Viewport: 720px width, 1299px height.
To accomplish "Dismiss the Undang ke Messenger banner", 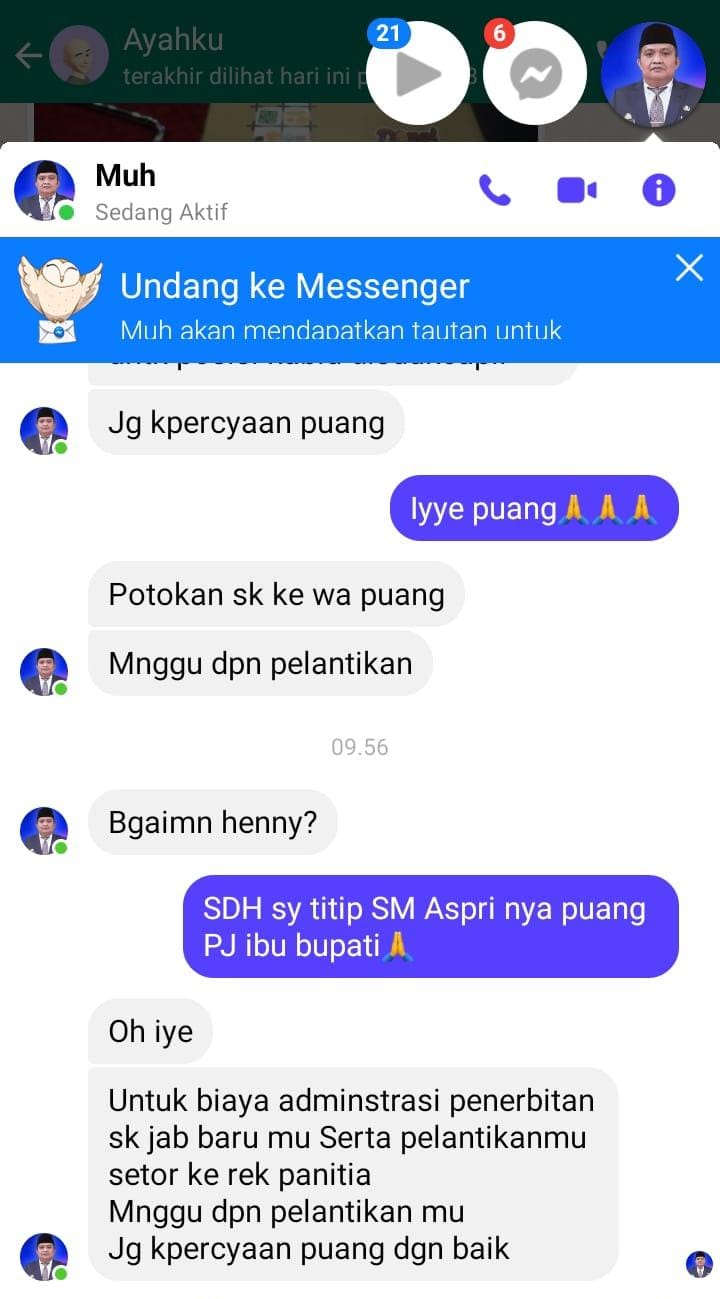I will (689, 268).
